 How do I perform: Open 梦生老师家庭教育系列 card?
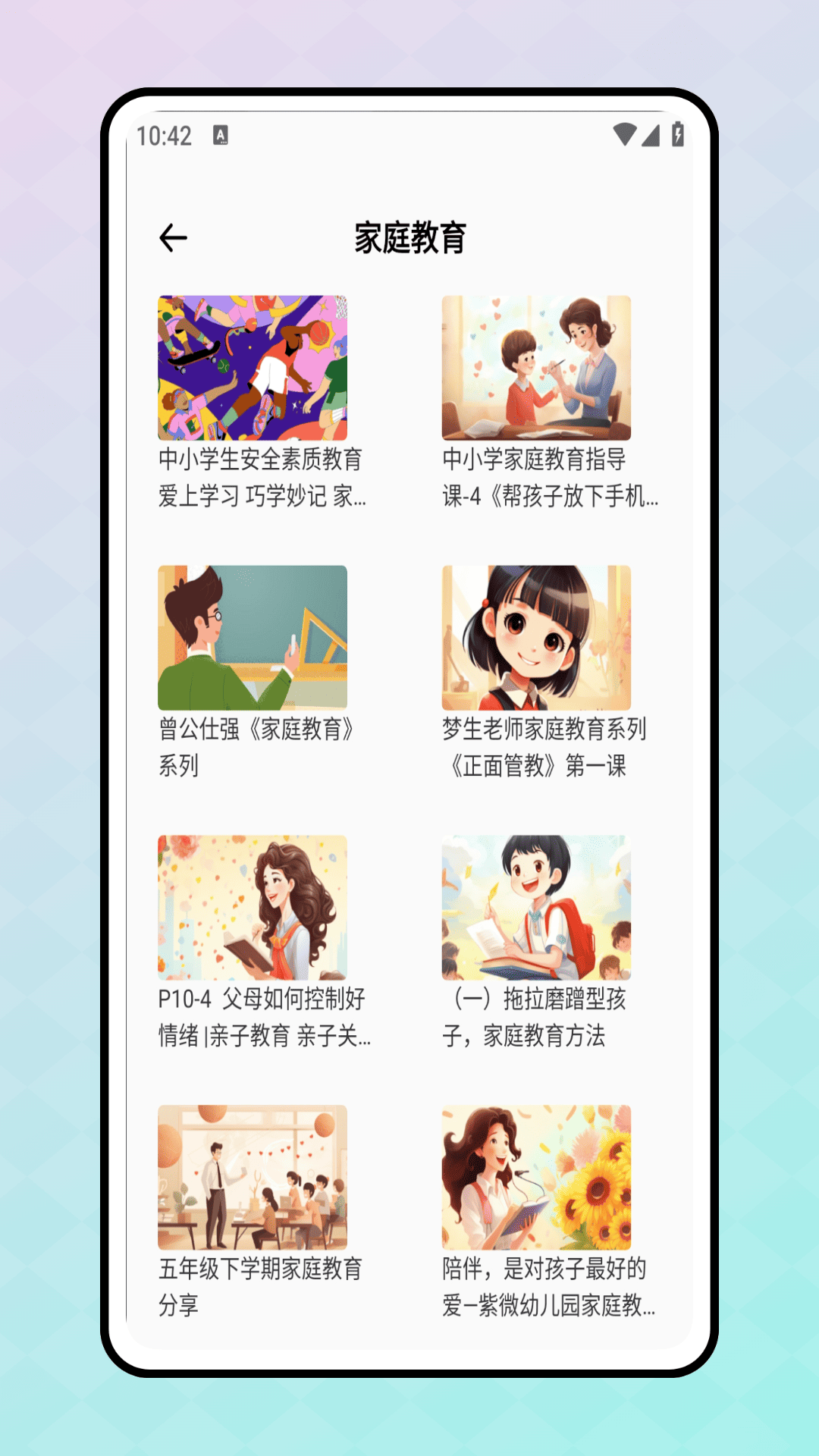pos(536,639)
